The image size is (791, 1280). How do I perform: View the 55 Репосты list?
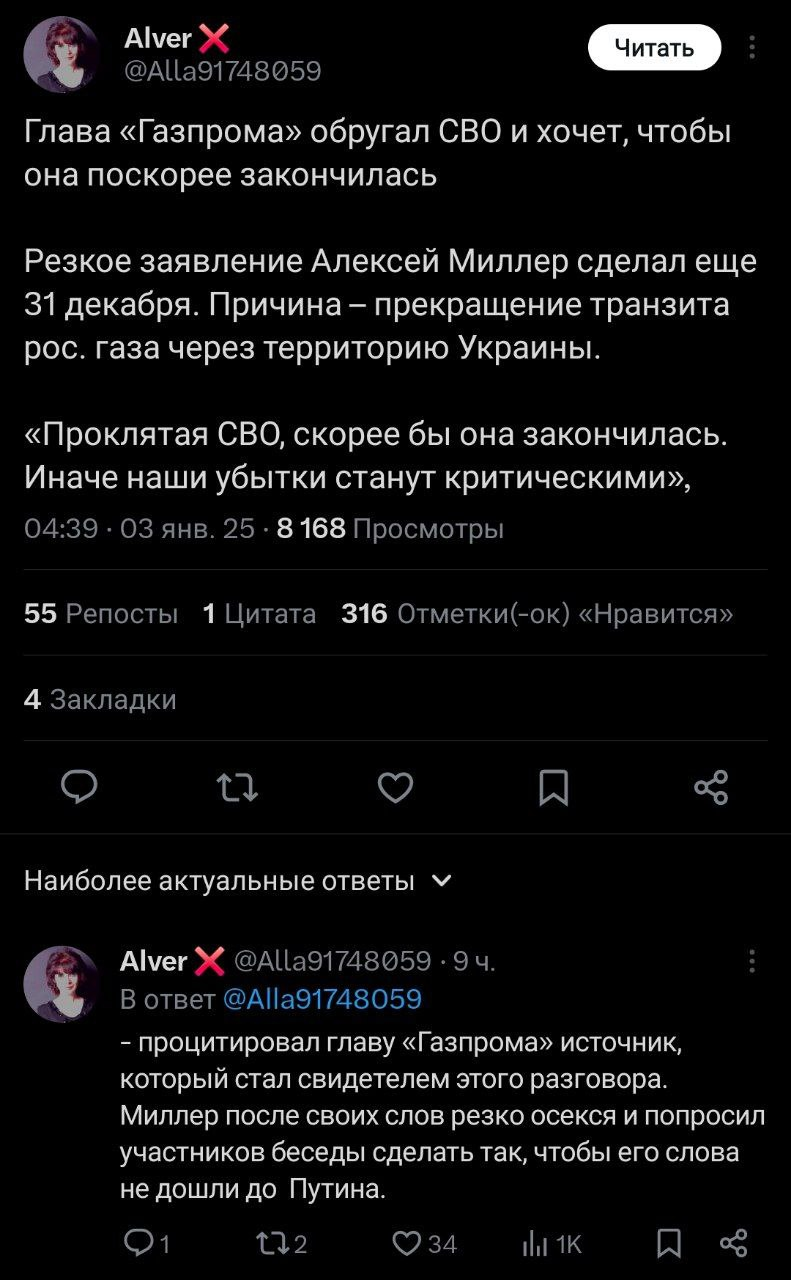tap(101, 613)
